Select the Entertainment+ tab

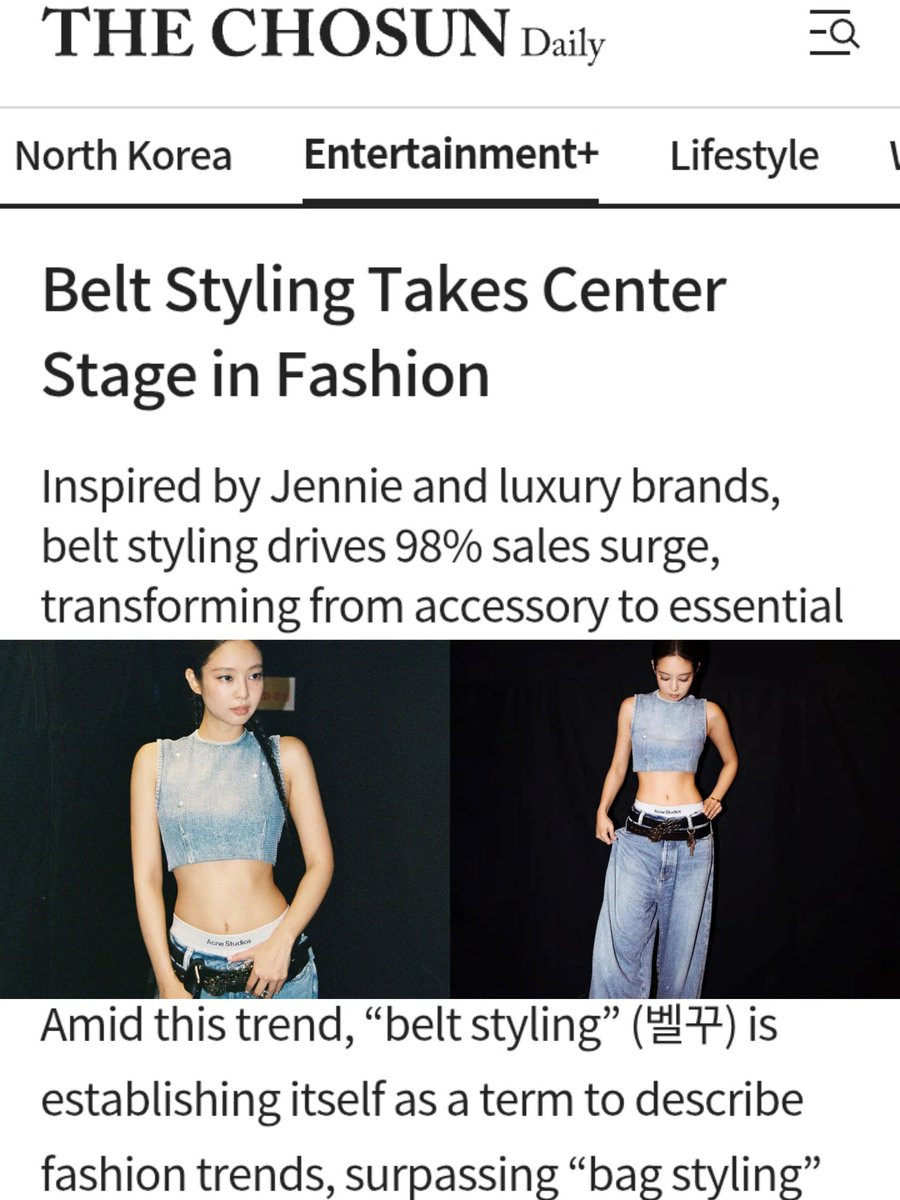click(451, 154)
